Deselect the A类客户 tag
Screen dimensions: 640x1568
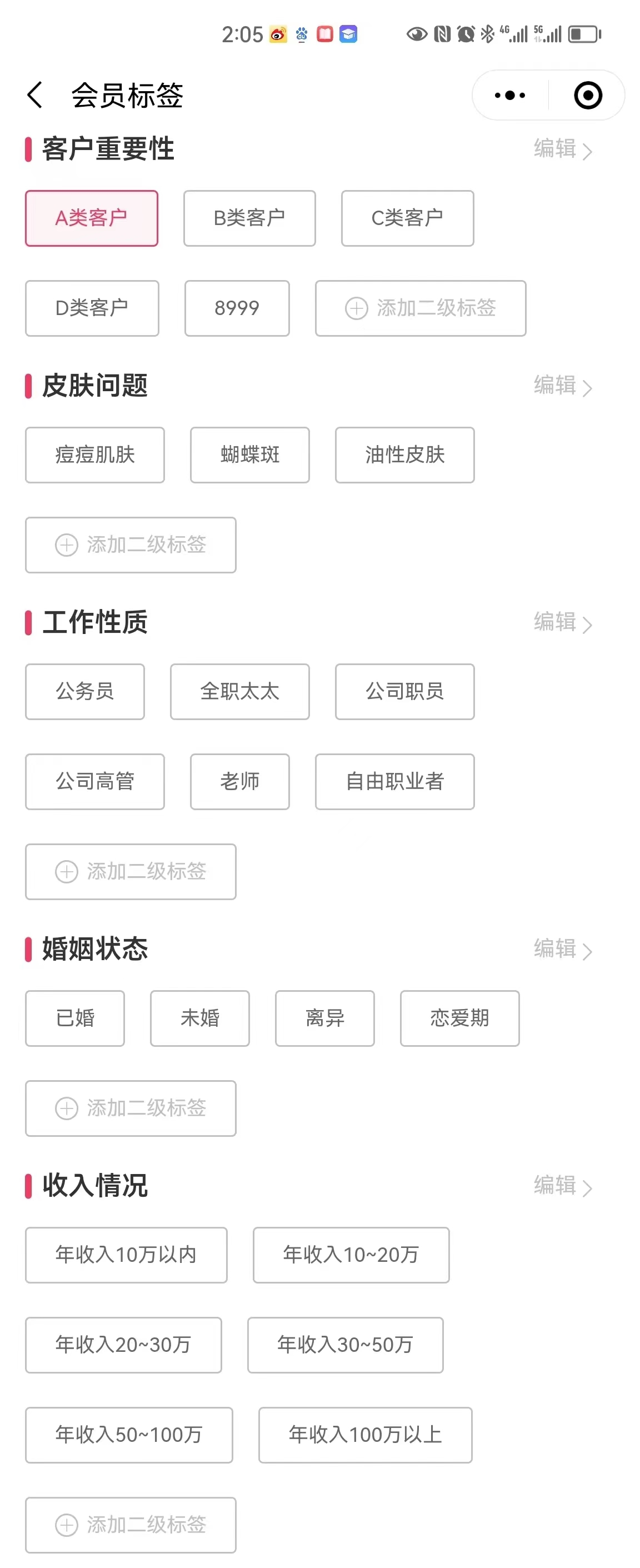point(91,218)
